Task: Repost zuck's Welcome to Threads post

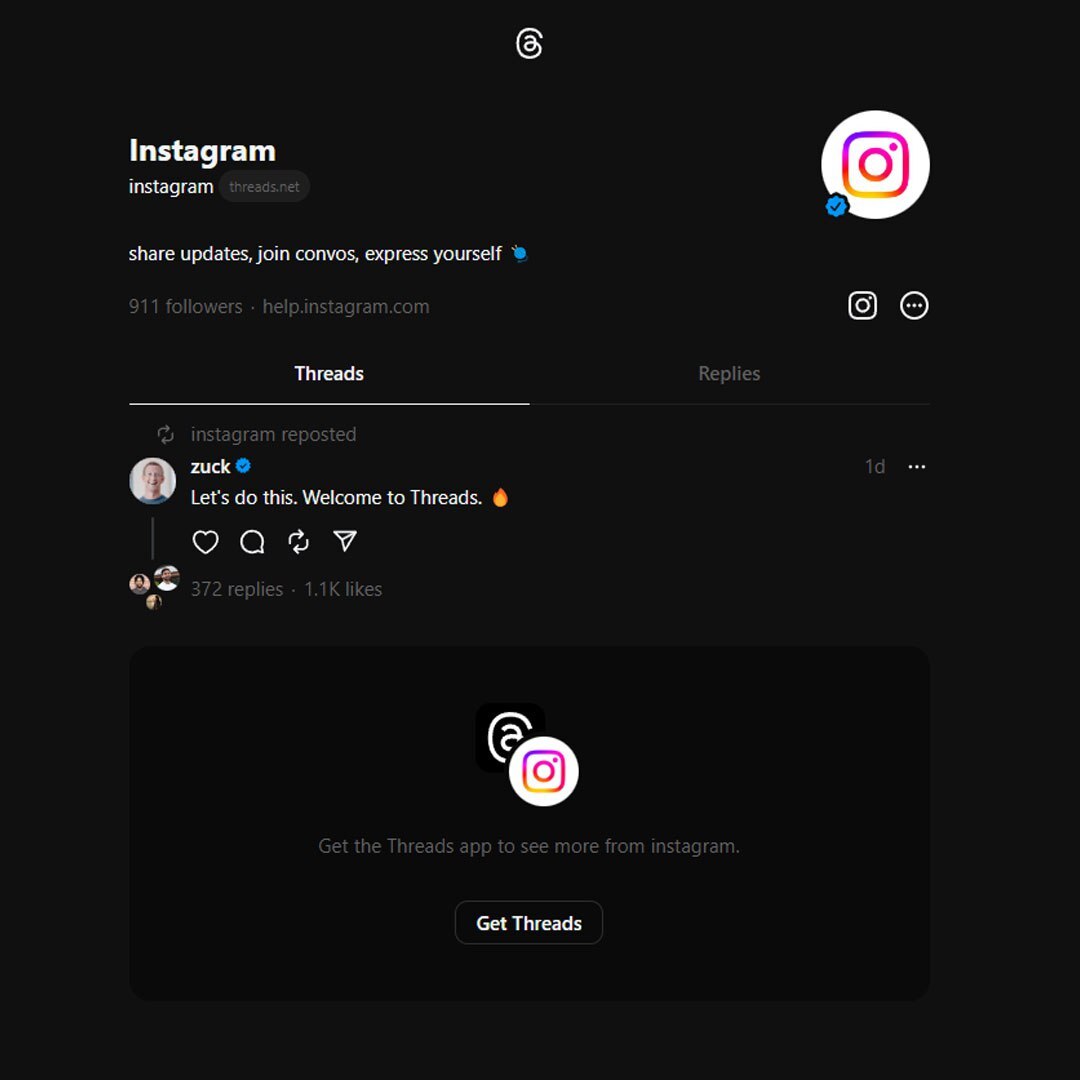Action: click(x=298, y=542)
